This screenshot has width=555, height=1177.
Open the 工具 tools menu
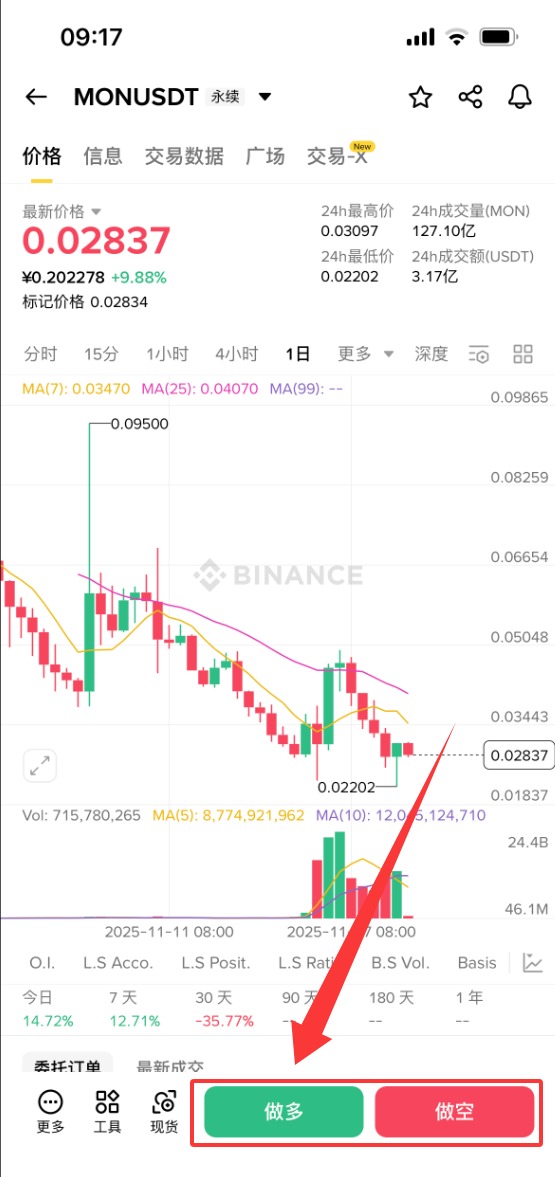107,1111
